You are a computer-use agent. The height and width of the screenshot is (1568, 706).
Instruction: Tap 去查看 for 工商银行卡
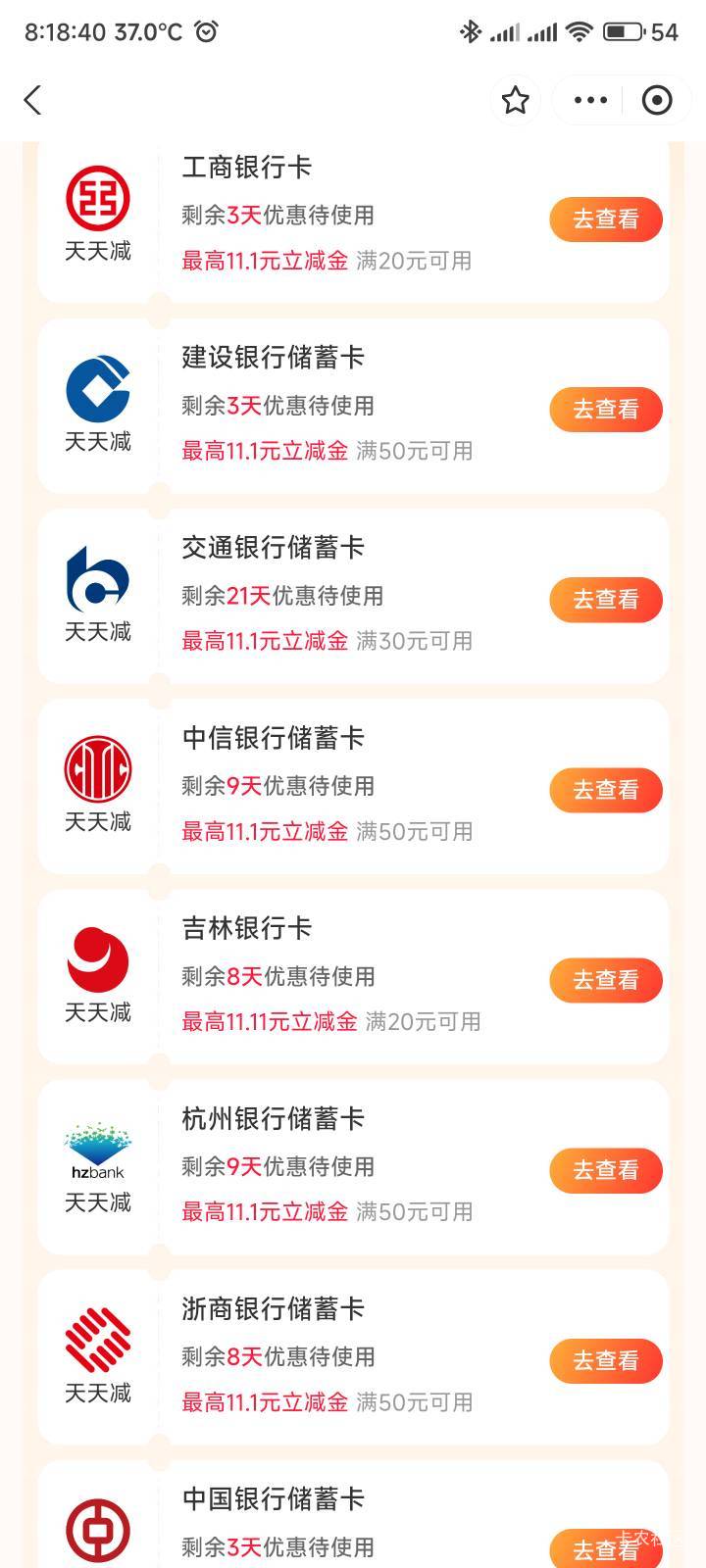point(605,219)
